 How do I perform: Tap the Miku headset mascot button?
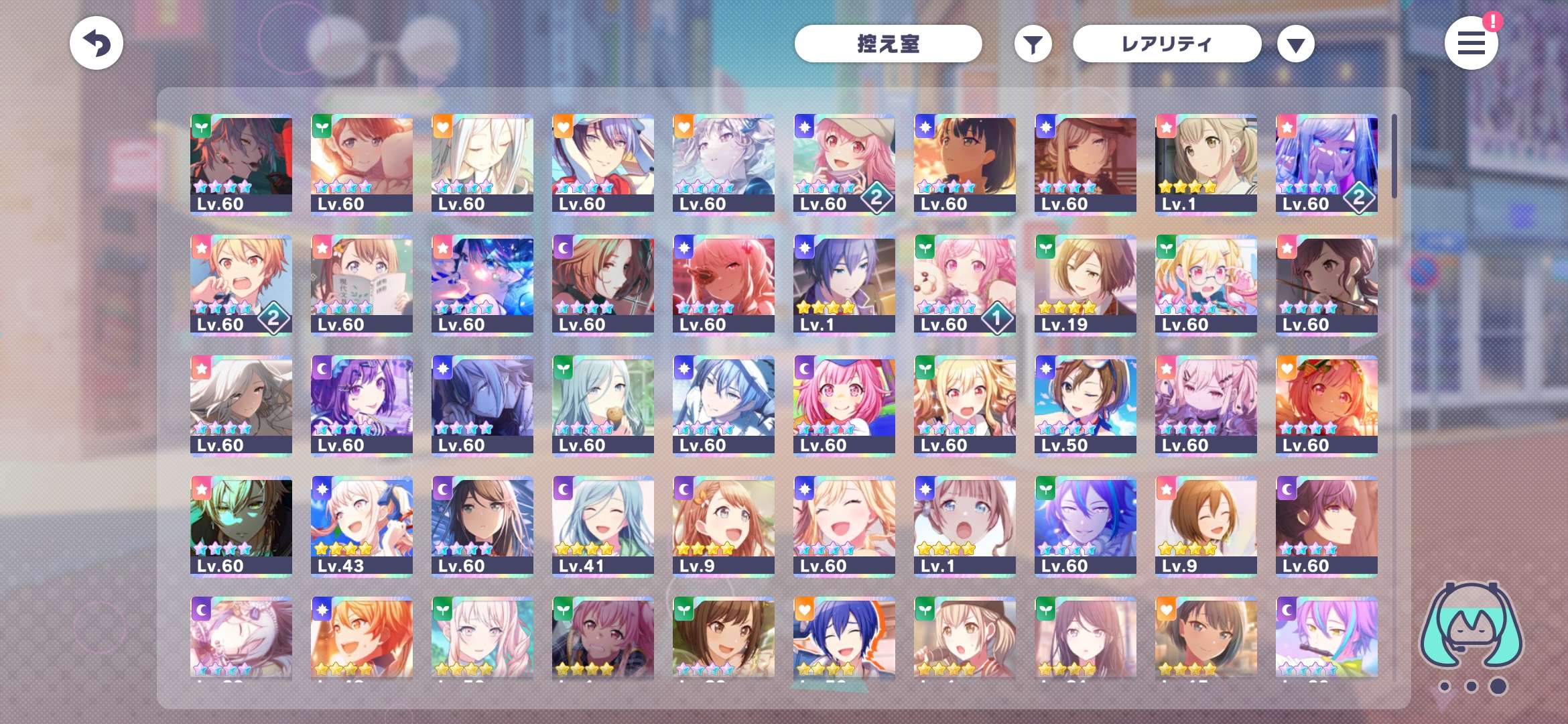(1471, 627)
